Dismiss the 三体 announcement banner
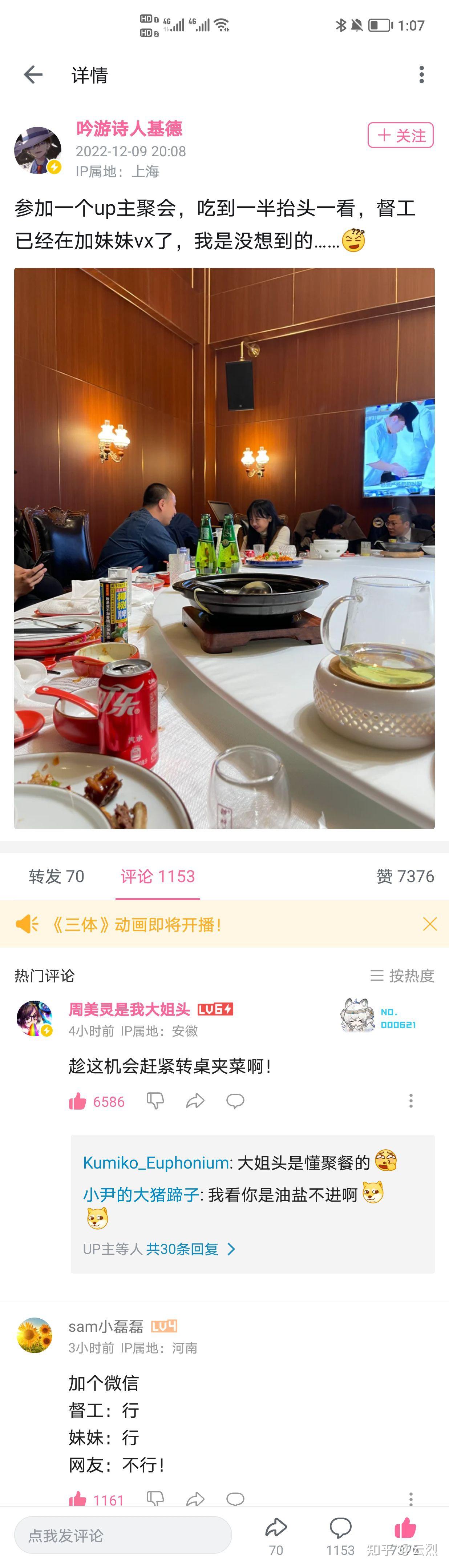 pyautogui.click(x=429, y=924)
